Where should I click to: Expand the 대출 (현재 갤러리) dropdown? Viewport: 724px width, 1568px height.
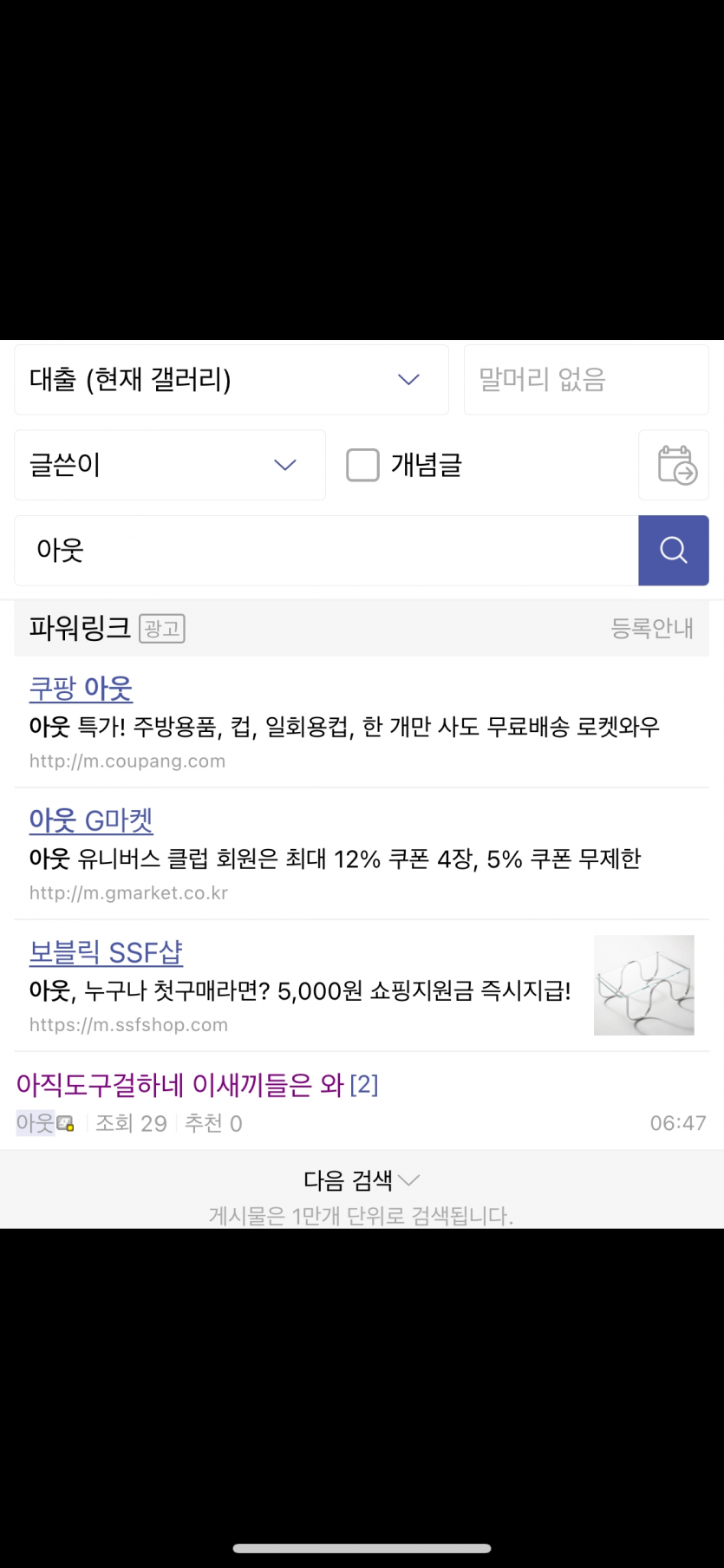coord(231,380)
